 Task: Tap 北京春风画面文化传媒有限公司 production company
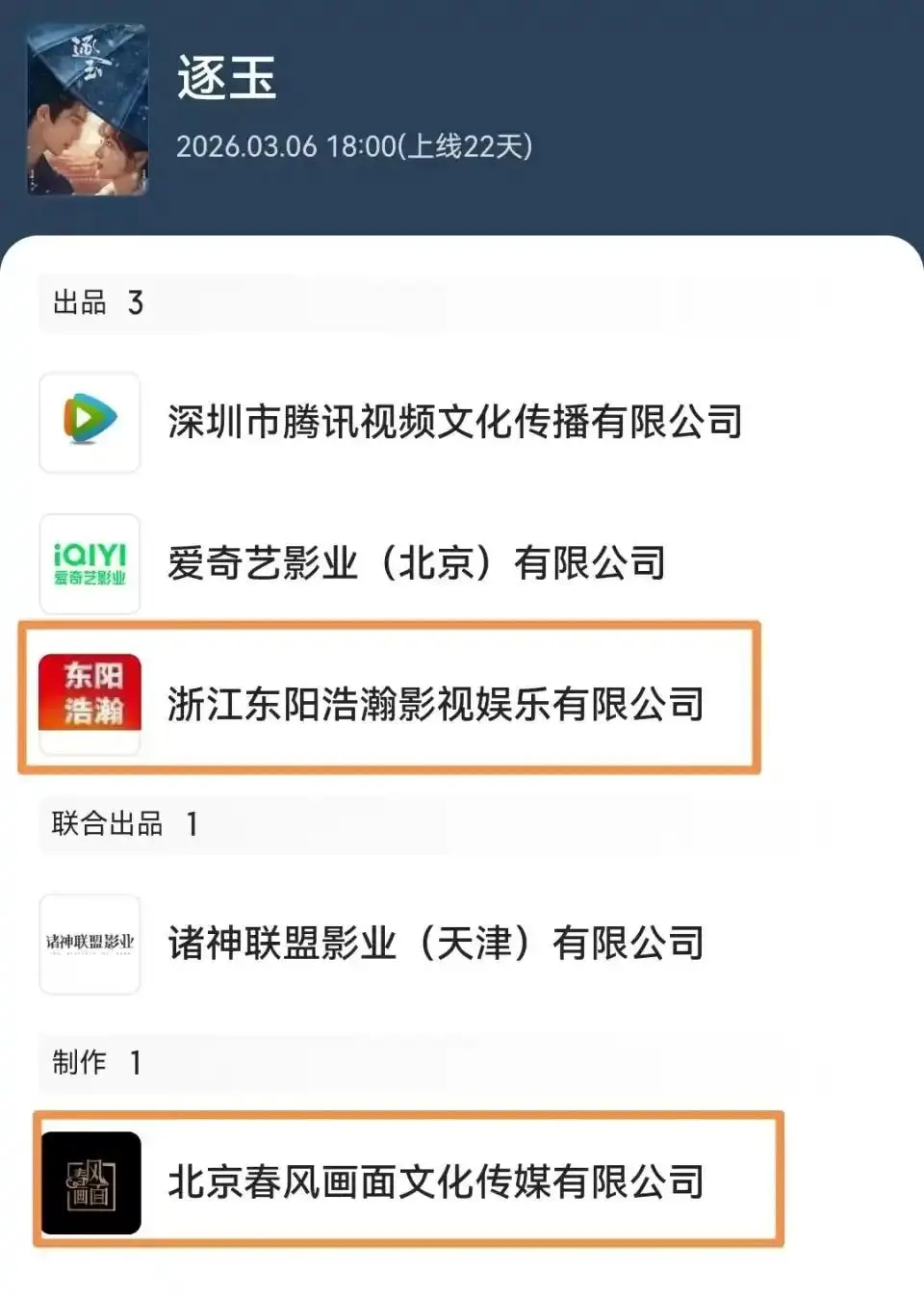click(x=435, y=1181)
